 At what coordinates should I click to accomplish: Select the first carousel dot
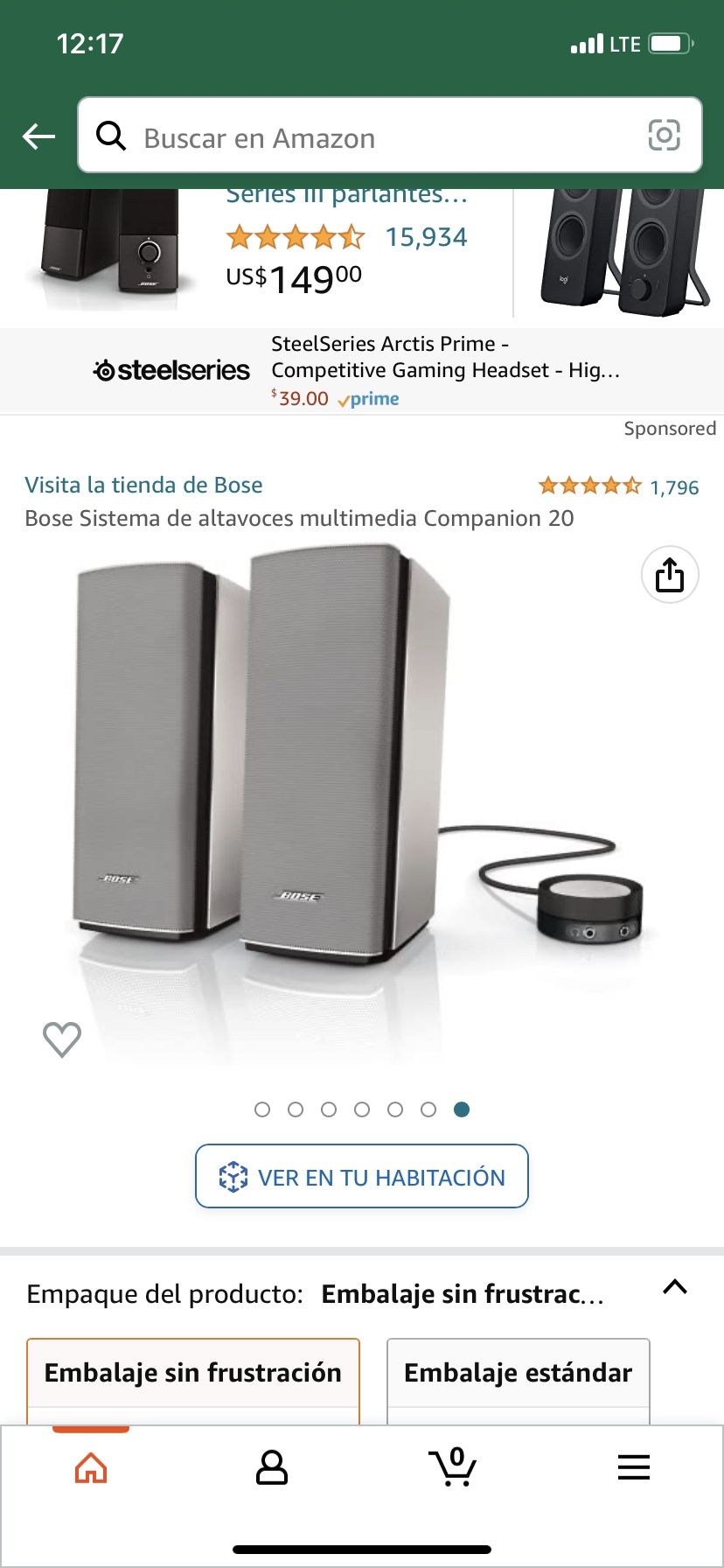(262, 1109)
